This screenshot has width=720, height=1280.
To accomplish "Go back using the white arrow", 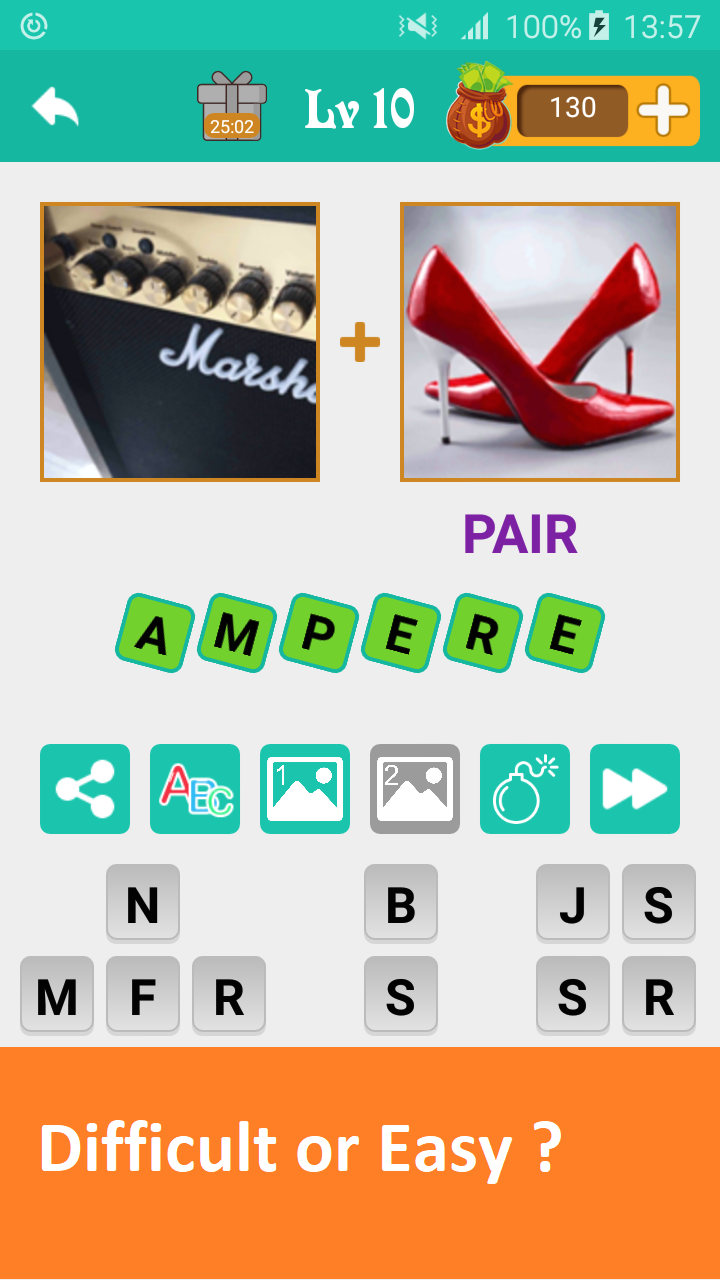I will tap(55, 107).
